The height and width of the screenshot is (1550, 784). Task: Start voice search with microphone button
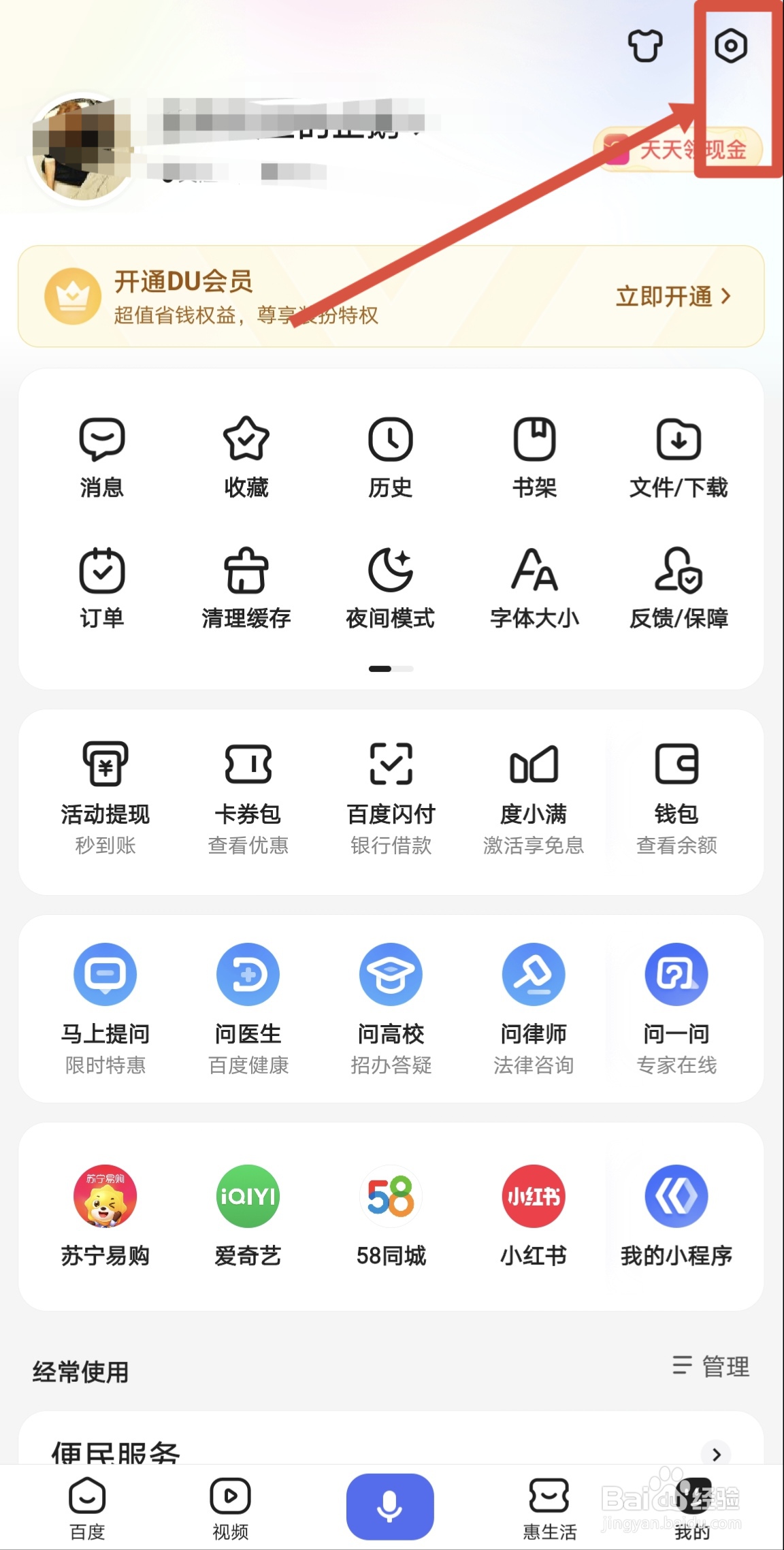(x=390, y=1506)
